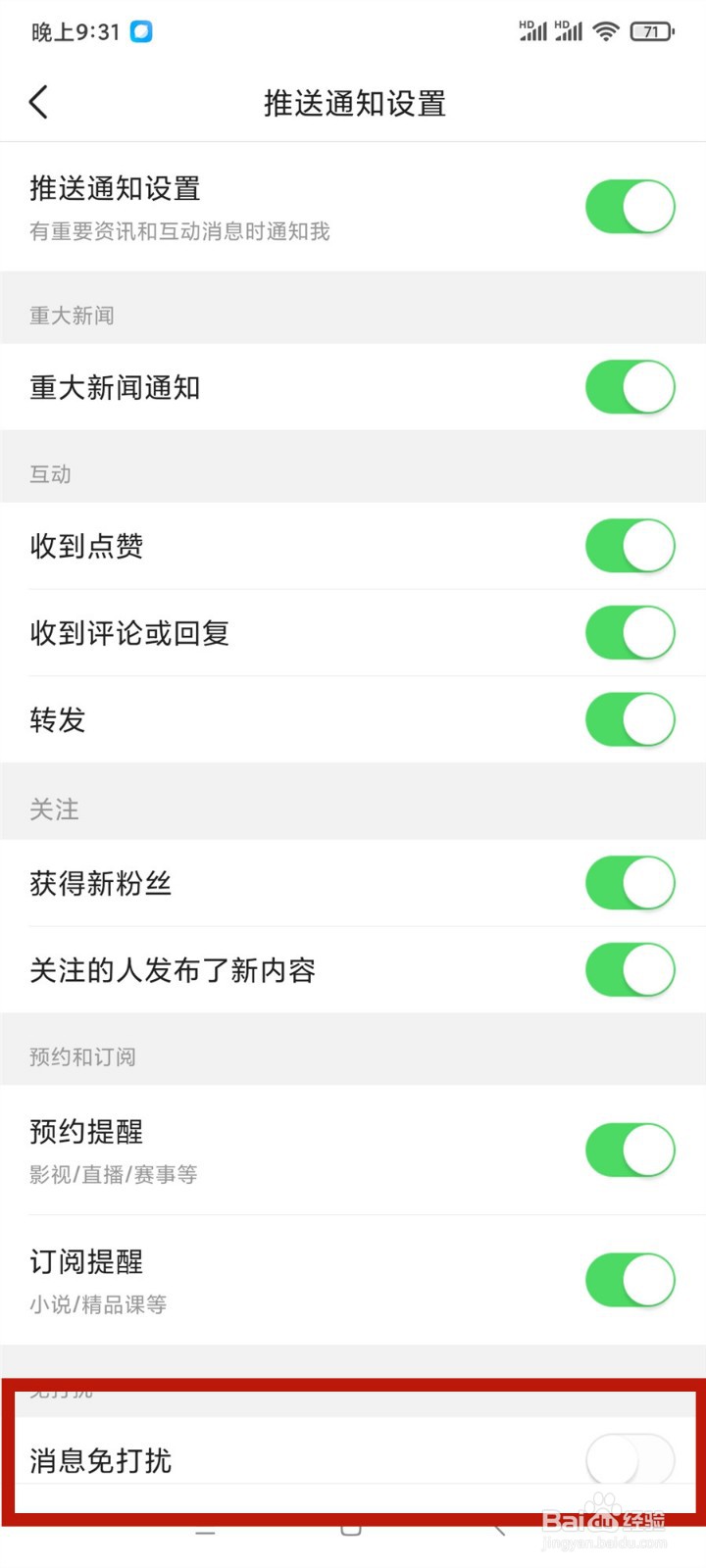Click the Wi-Fi icon in status bar
This screenshot has width=706, height=1568.
pyautogui.click(x=605, y=31)
